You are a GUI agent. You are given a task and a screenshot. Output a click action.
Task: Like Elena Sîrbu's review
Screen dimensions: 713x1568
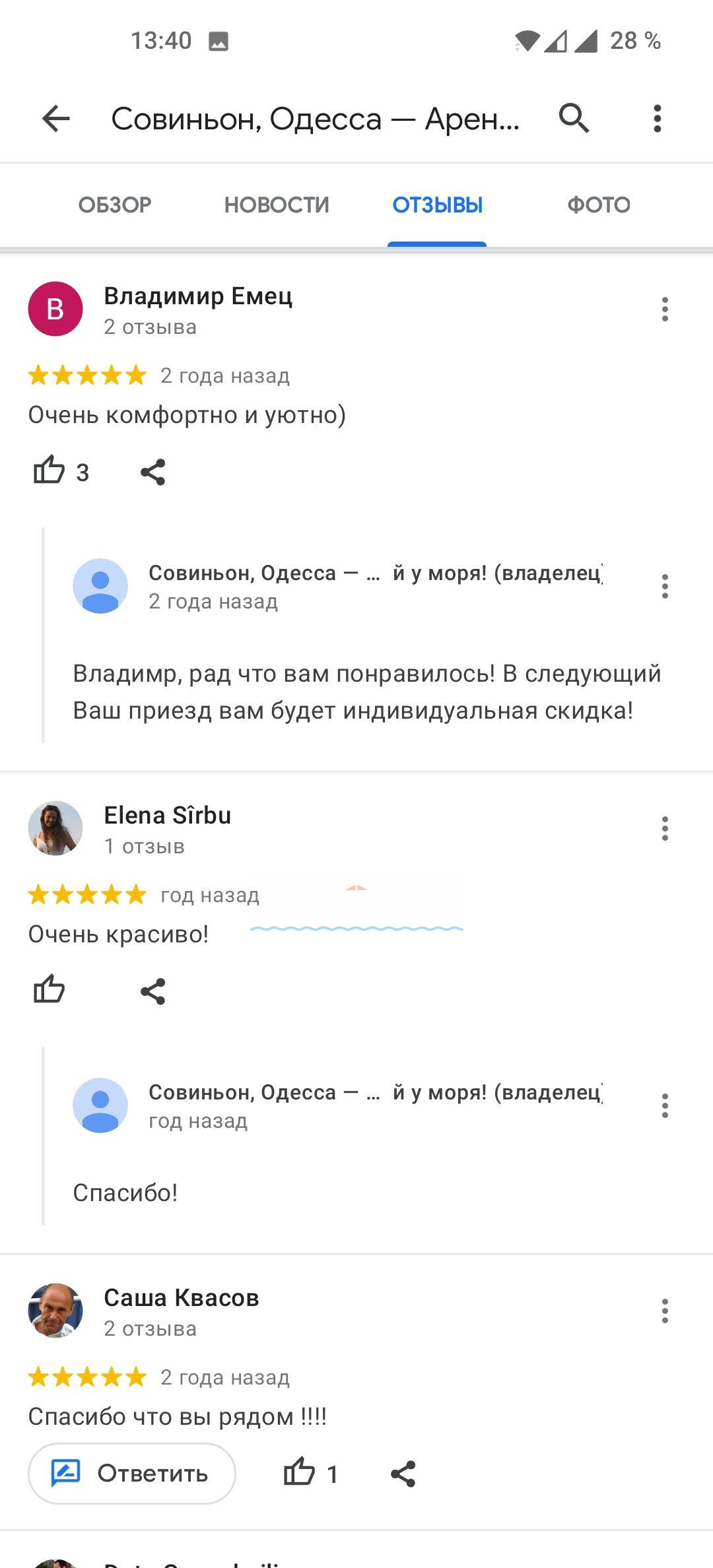click(50, 990)
